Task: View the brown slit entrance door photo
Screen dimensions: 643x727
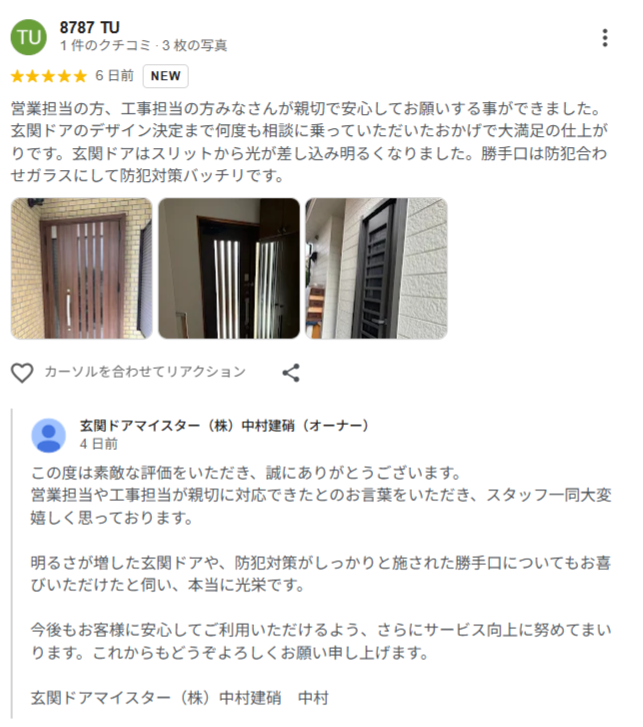Action: tap(81, 268)
